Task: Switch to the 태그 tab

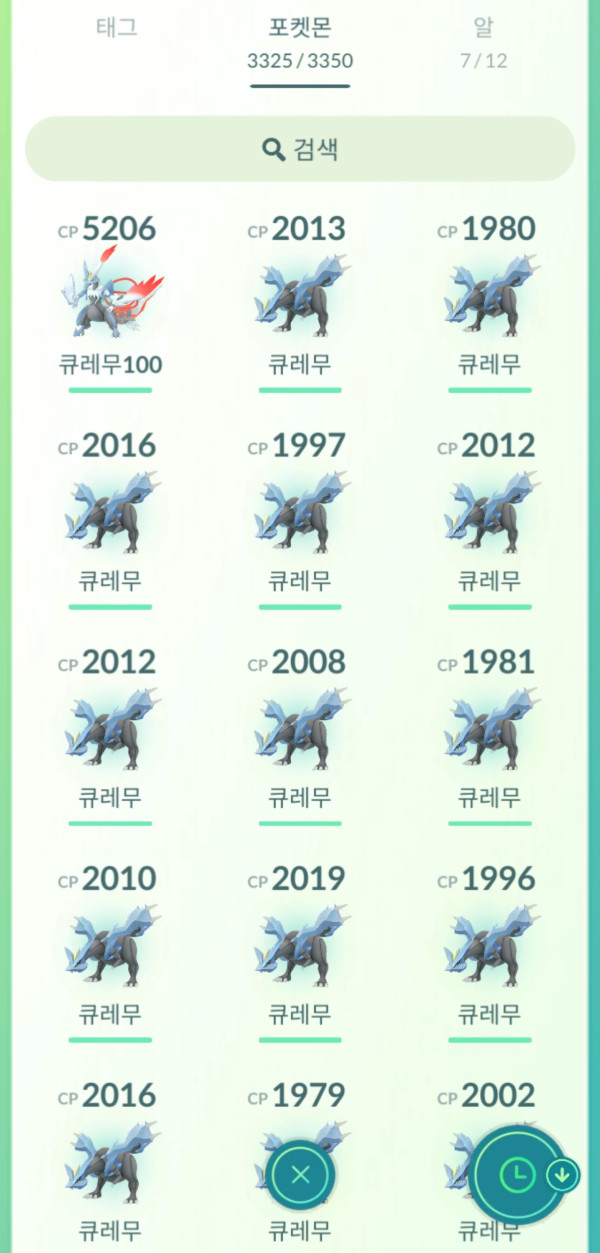Action: (x=116, y=29)
